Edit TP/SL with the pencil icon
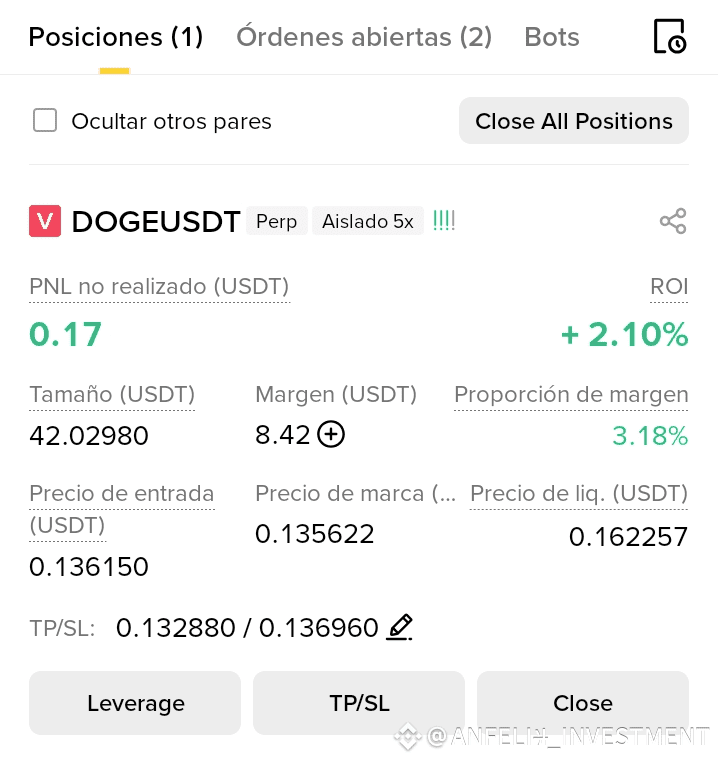The width and height of the screenshot is (718, 762). 399,628
